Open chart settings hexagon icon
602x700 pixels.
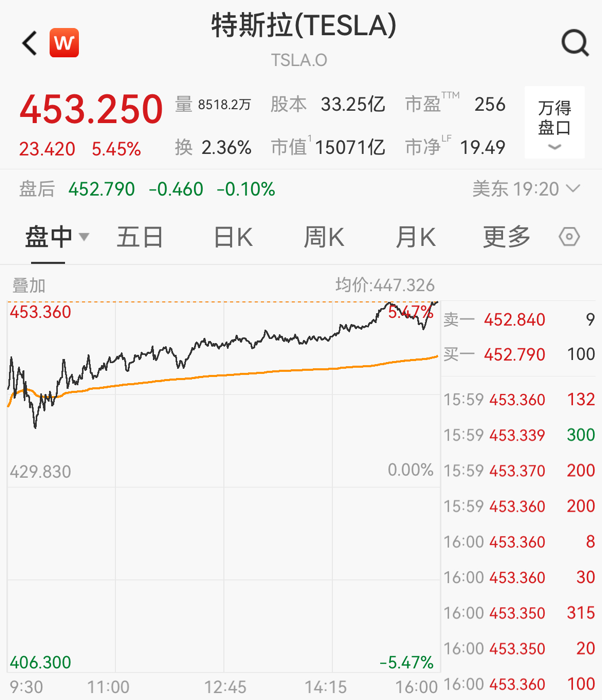[x=570, y=237]
